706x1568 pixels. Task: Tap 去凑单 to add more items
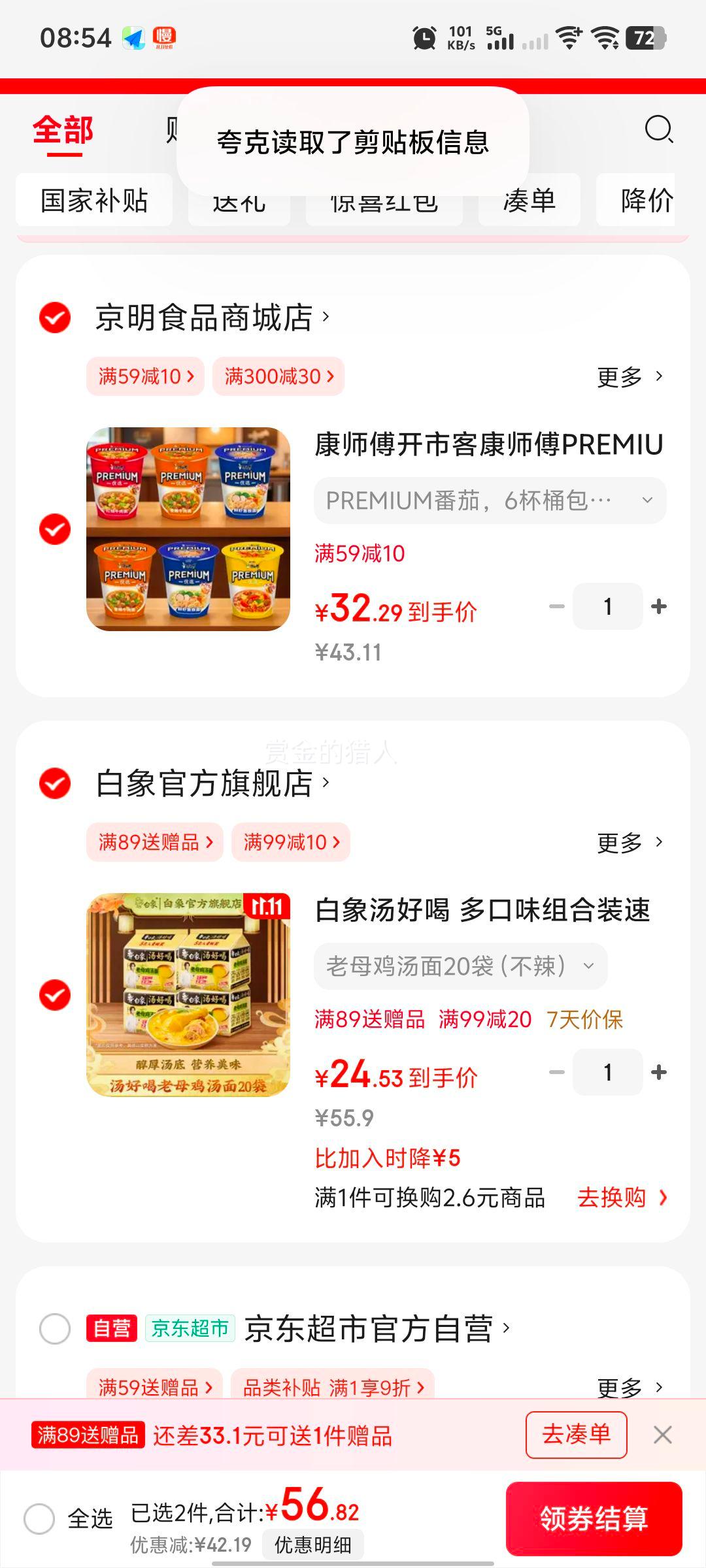coord(576,1435)
